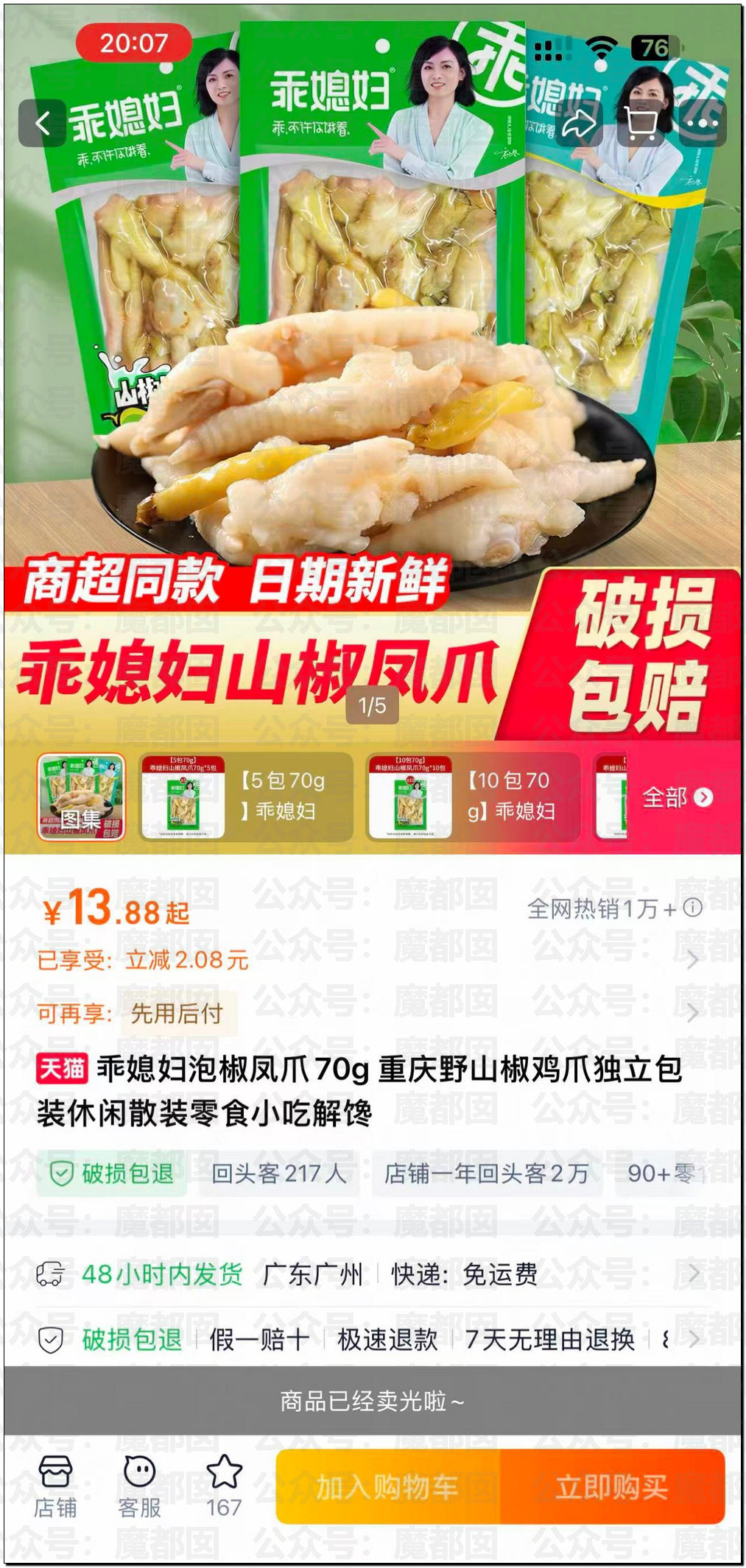Contact 客服 customer service
Screen dimensions: 746x1568
point(139,1486)
